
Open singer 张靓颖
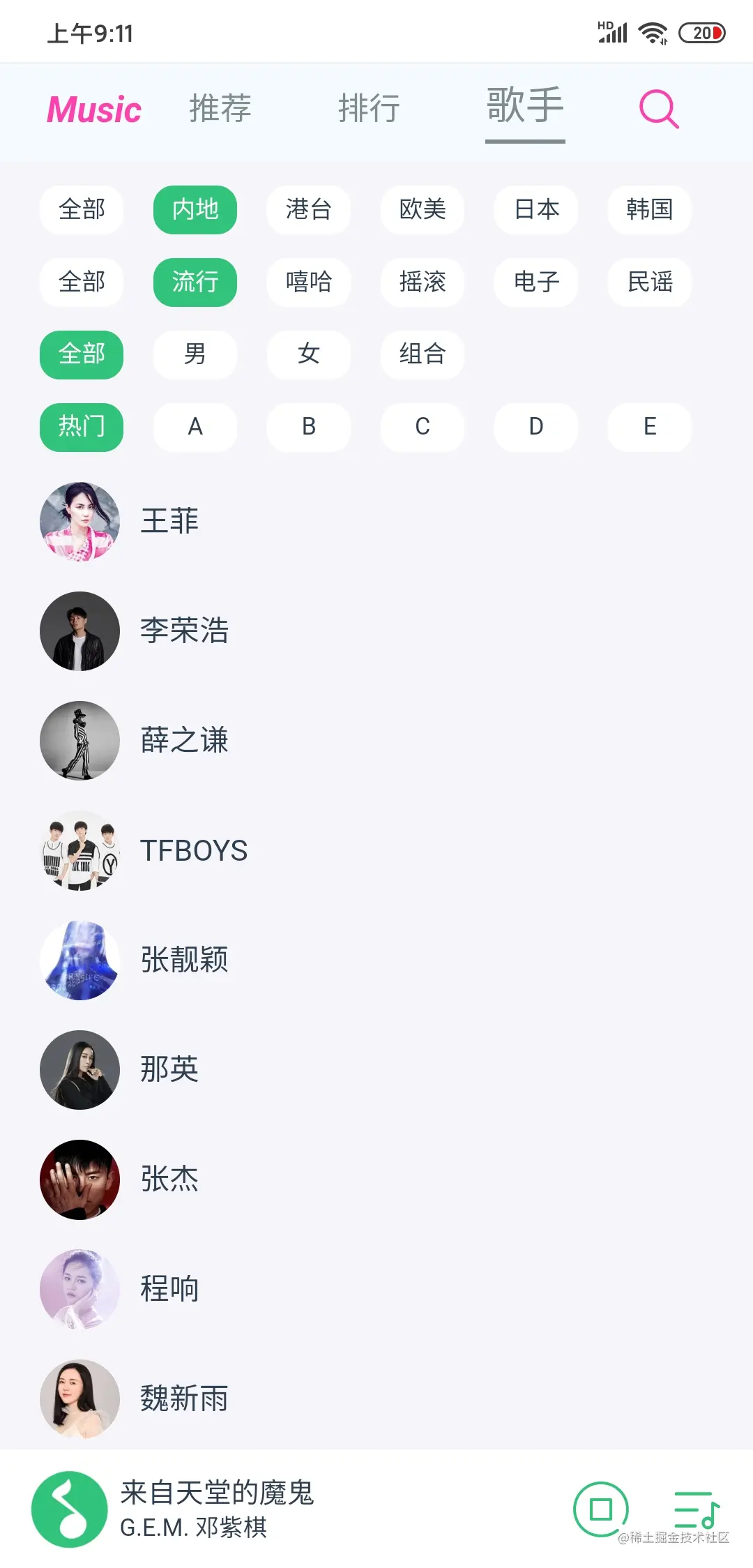[184, 960]
